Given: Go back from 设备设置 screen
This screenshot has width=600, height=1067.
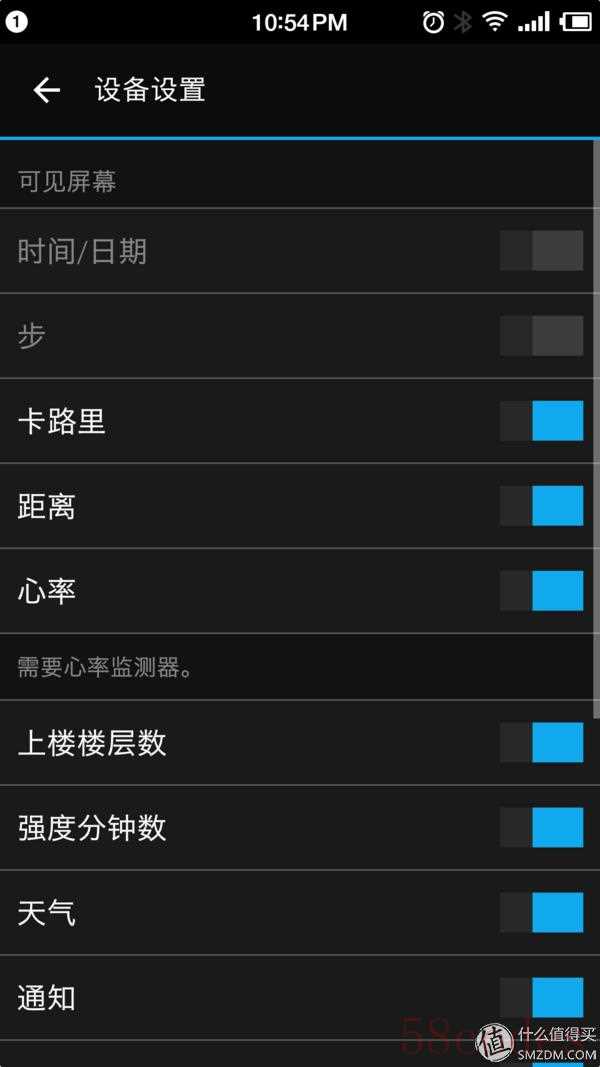Looking at the screenshot, I should 46,90.
